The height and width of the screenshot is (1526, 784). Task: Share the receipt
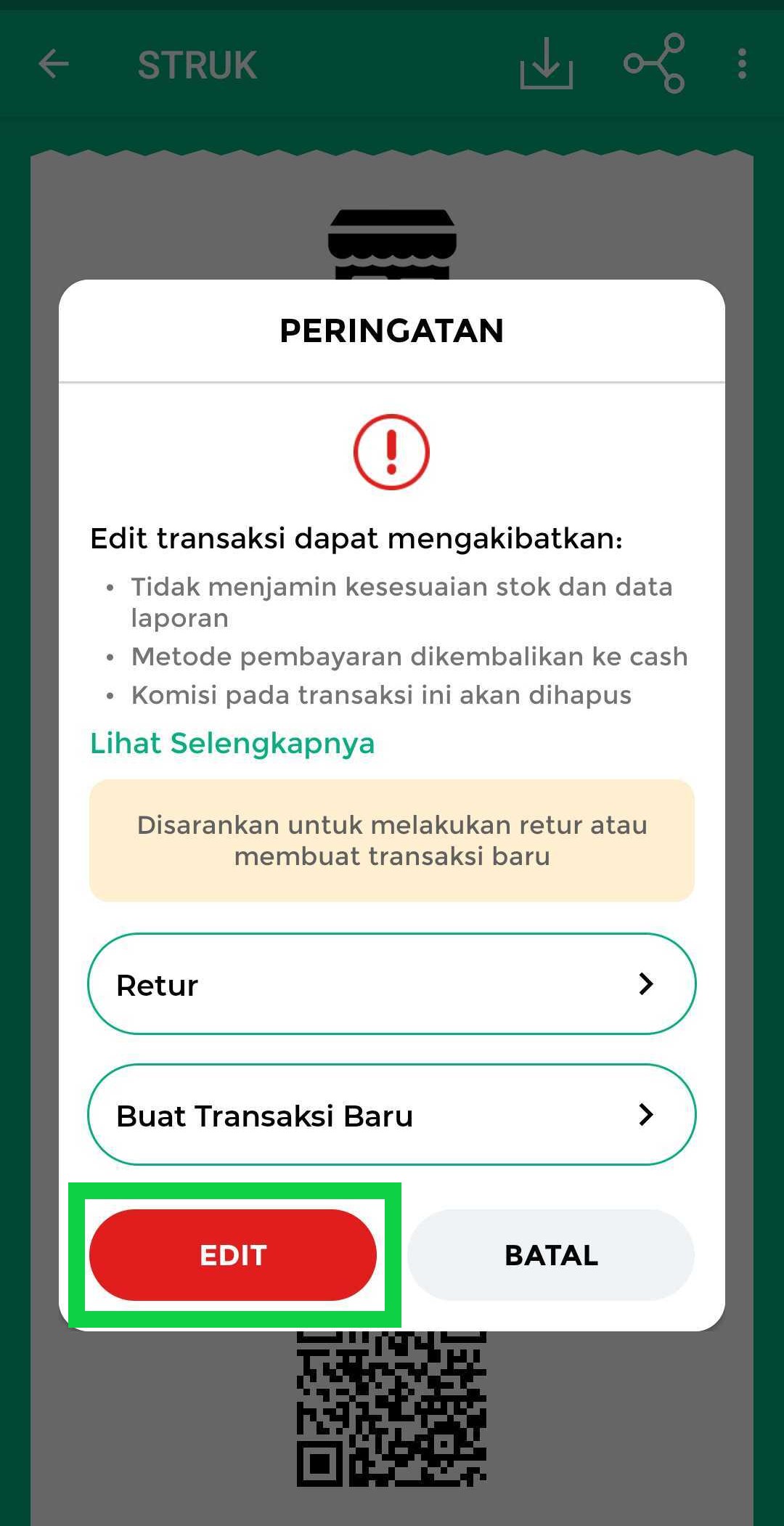(654, 64)
